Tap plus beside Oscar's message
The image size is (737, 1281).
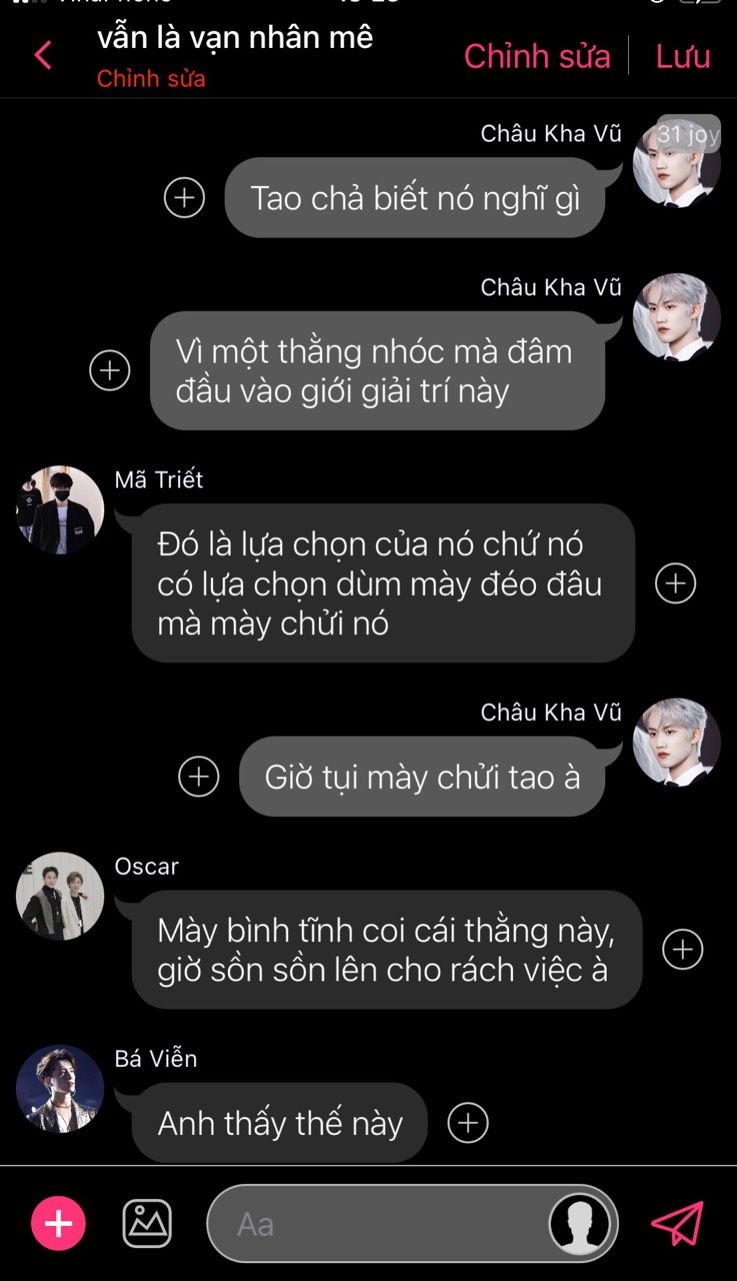click(x=683, y=949)
